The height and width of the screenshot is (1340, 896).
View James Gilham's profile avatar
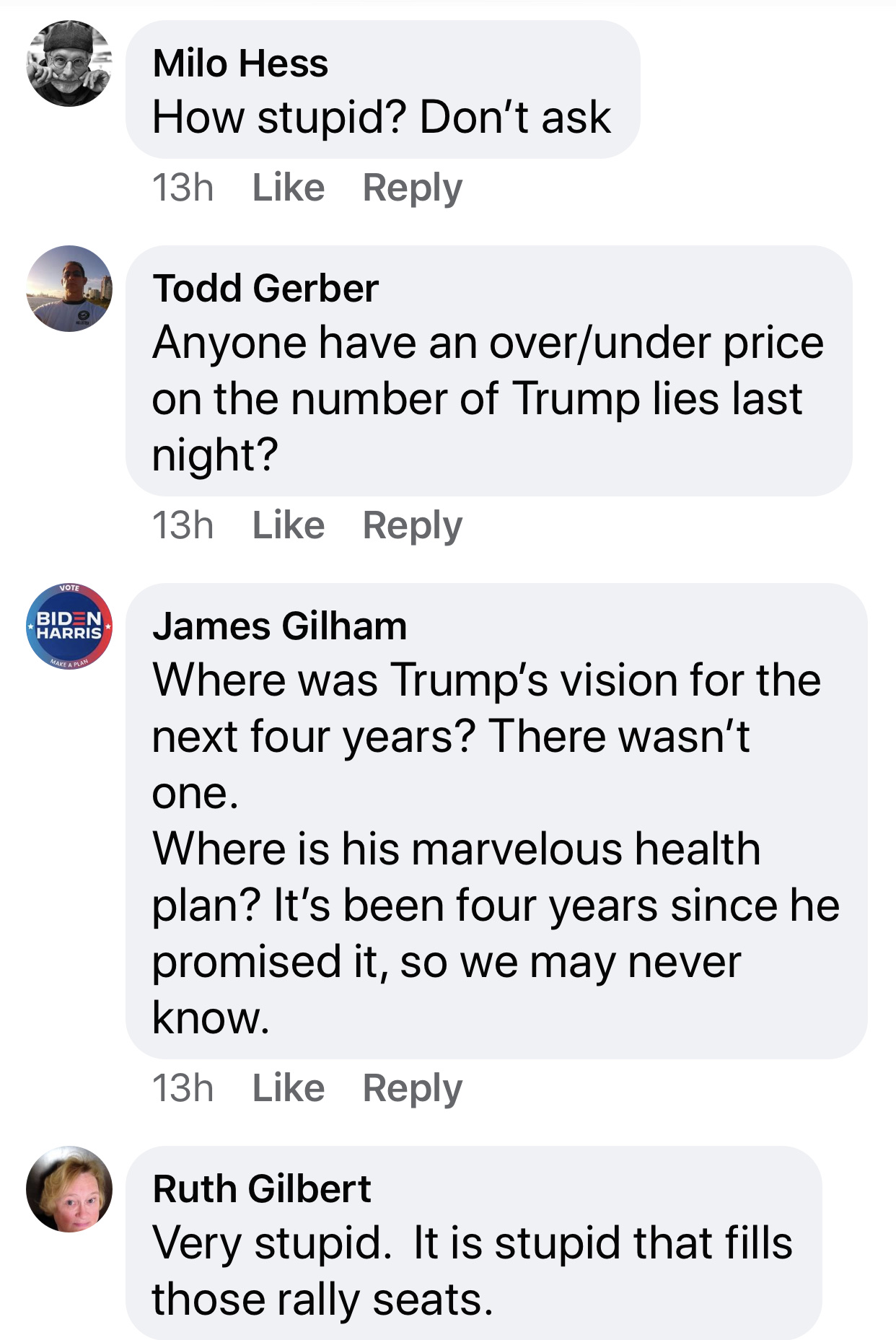69,626
